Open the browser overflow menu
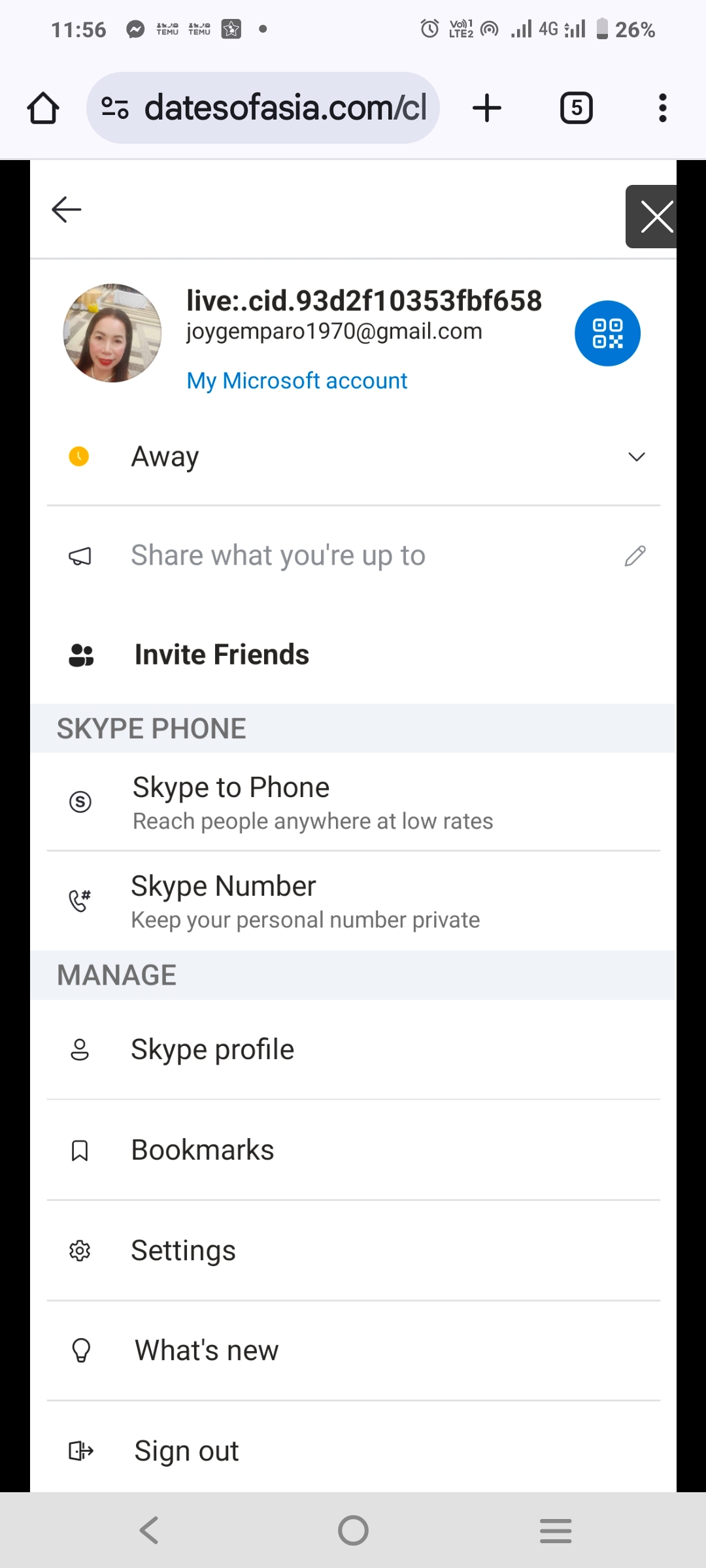This screenshot has width=706, height=1568. (663, 108)
